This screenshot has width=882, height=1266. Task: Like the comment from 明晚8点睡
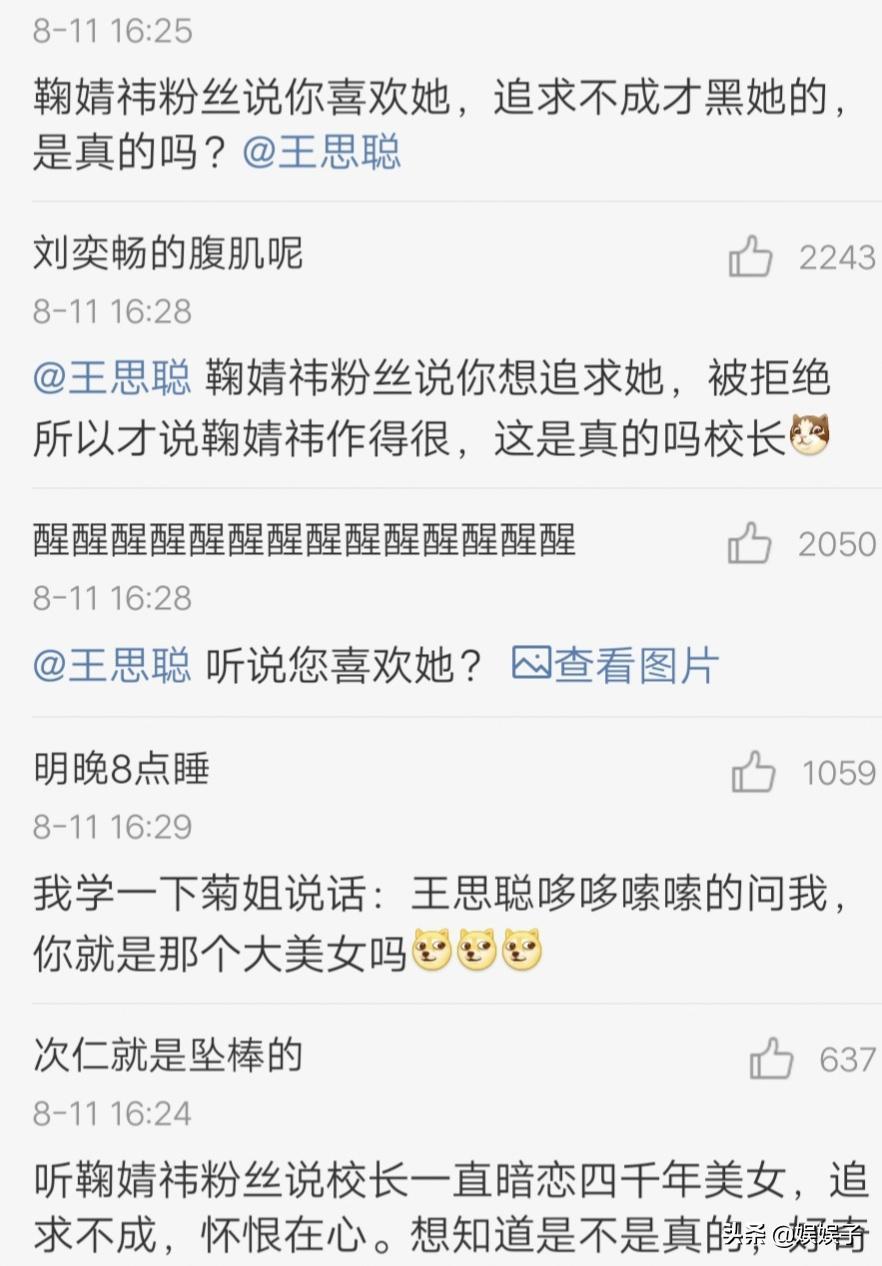pos(753,773)
